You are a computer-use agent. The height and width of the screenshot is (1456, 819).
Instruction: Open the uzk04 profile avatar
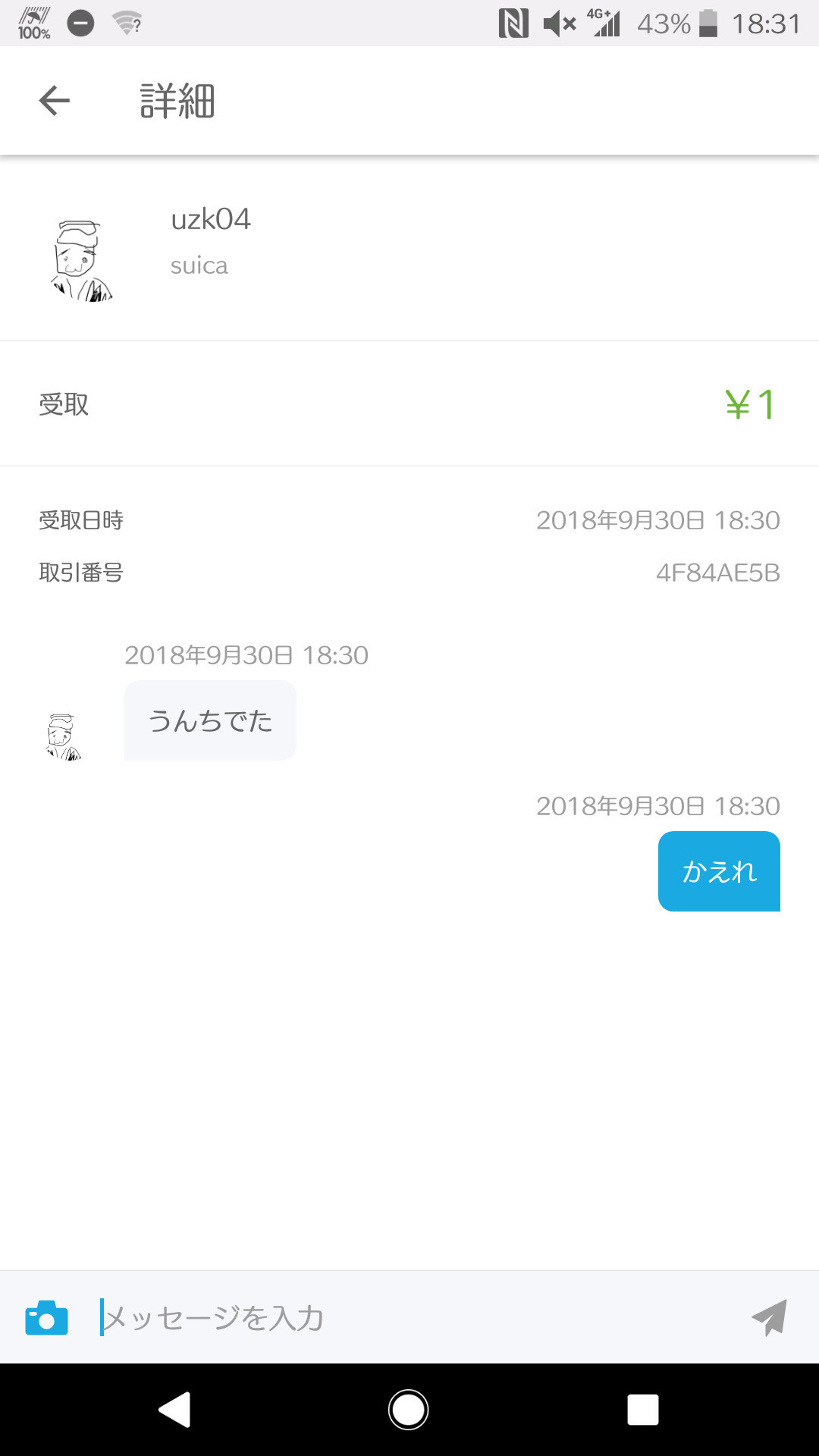pyautogui.click(x=81, y=260)
